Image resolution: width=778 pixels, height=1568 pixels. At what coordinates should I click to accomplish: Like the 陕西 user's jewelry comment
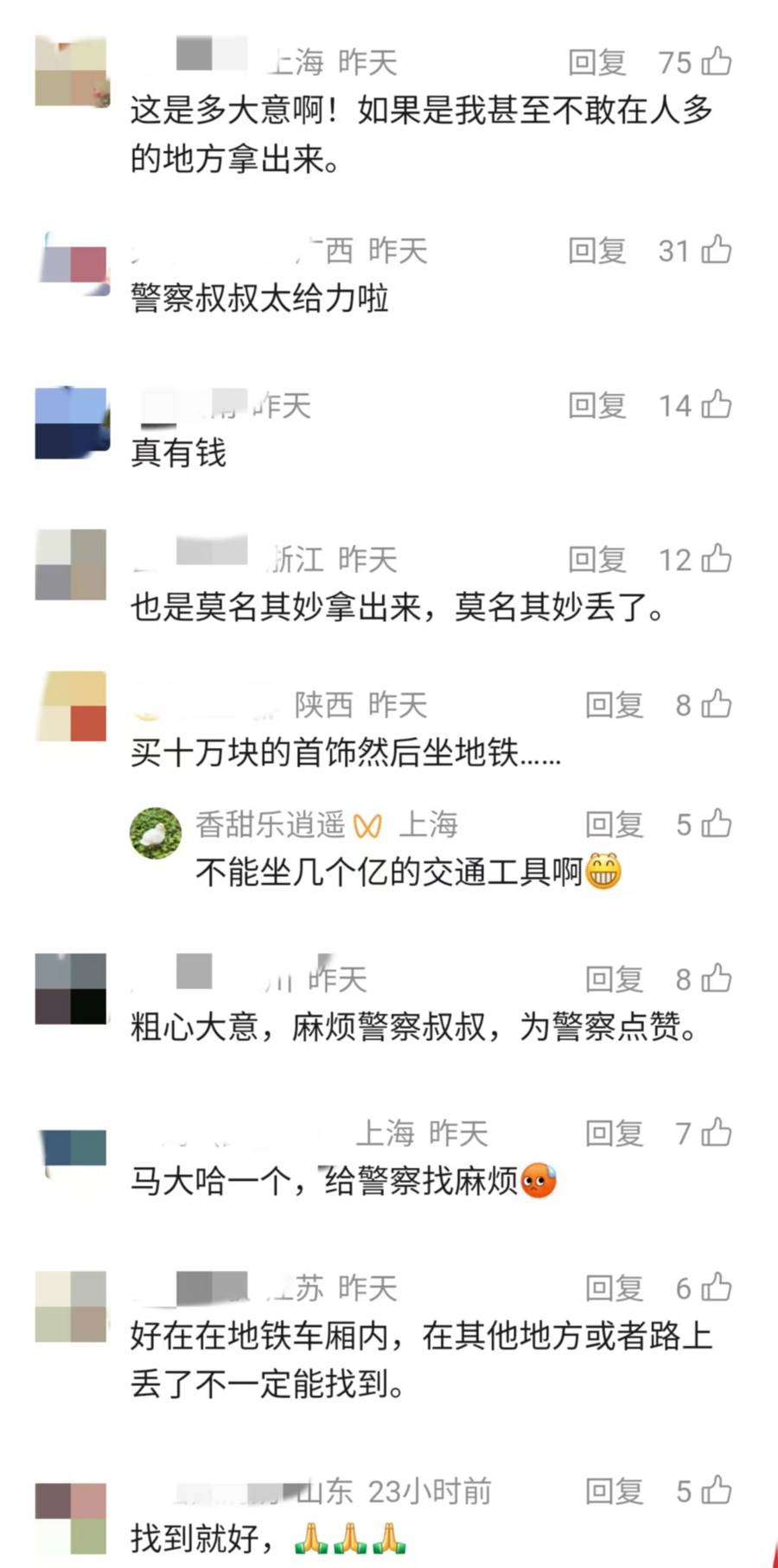tap(715, 705)
